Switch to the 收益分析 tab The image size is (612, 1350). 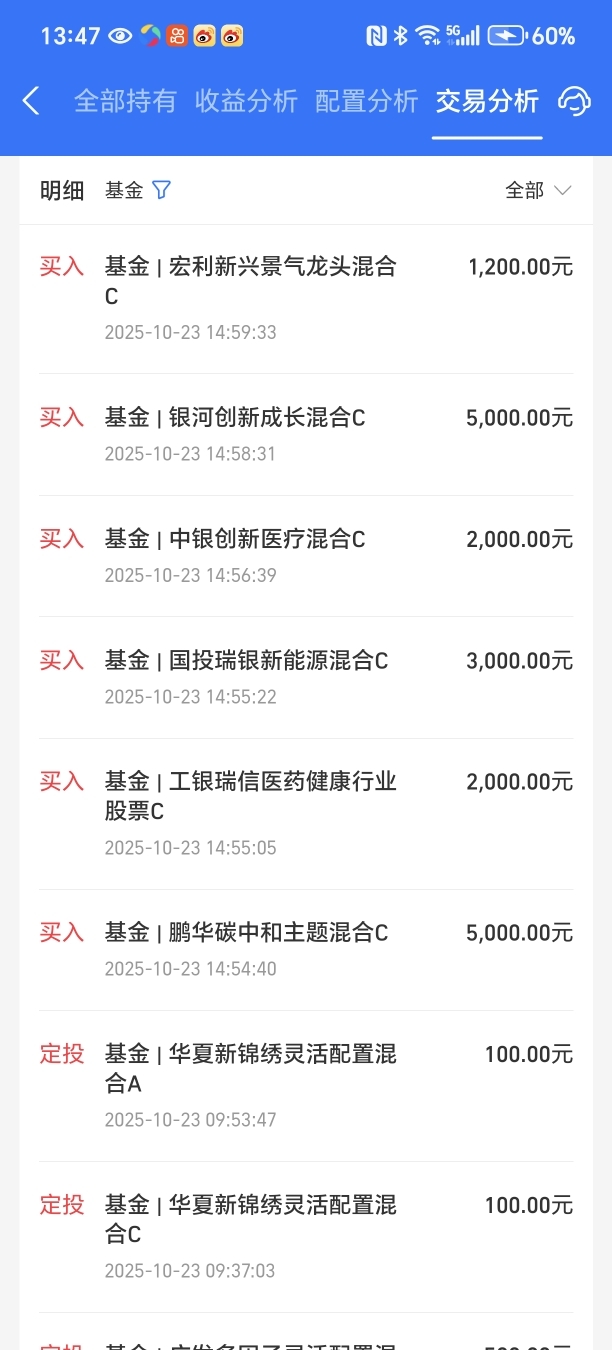pyautogui.click(x=246, y=101)
